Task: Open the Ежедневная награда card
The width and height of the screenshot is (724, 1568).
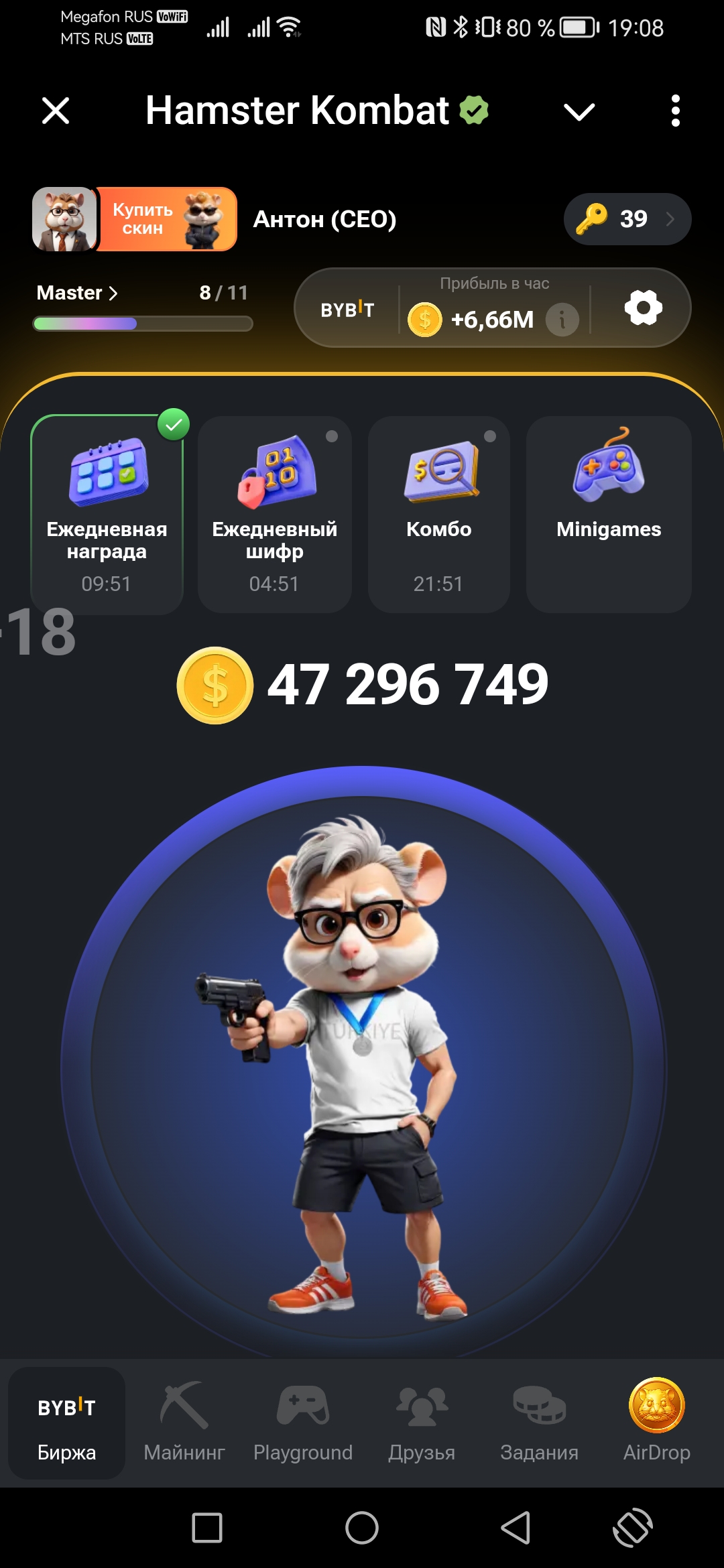Action: pyautogui.click(x=107, y=514)
